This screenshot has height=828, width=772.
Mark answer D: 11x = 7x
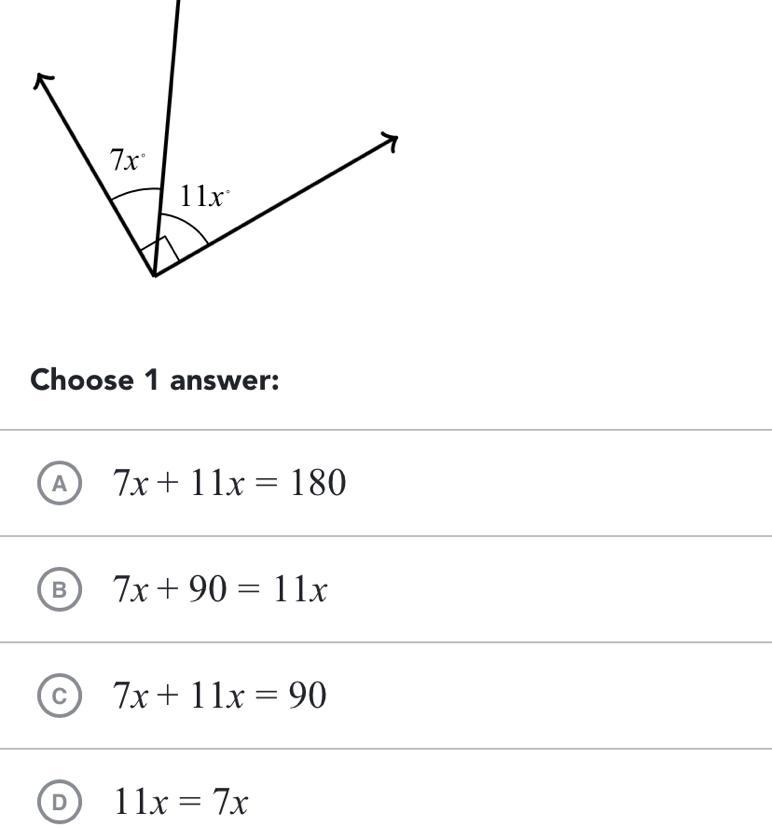[x=60, y=802]
